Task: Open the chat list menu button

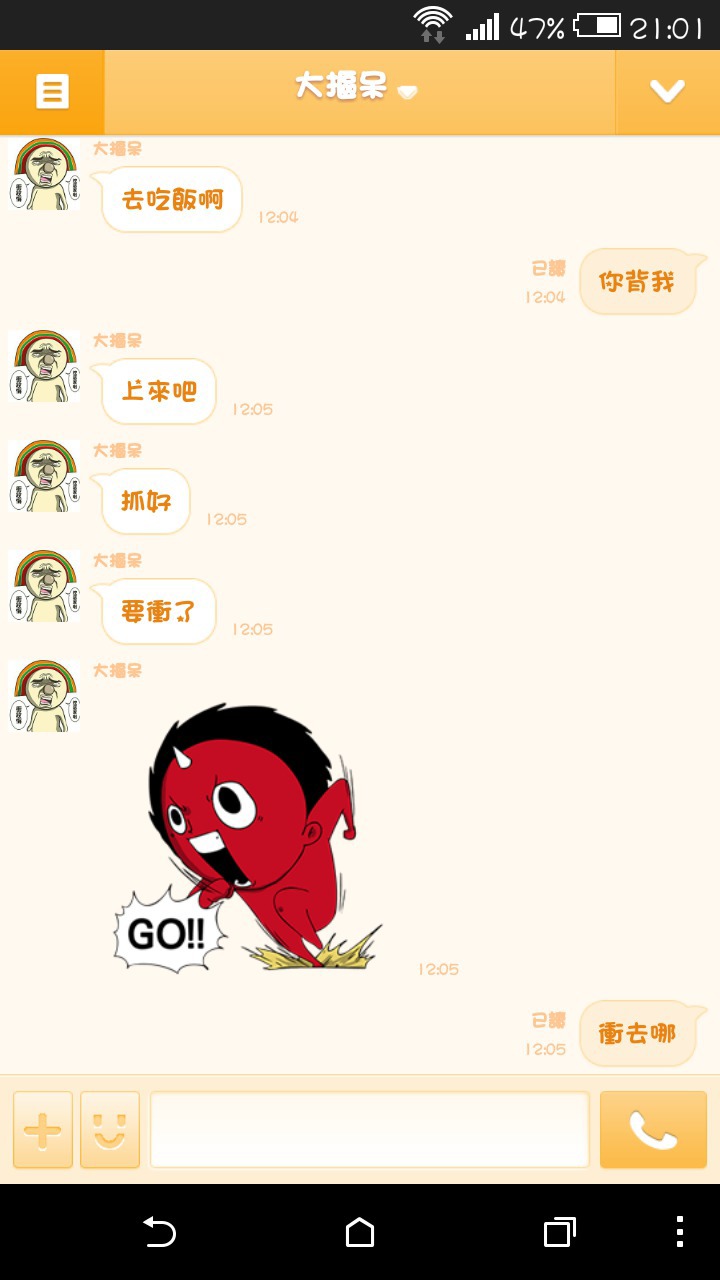Action: coord(52,92)
